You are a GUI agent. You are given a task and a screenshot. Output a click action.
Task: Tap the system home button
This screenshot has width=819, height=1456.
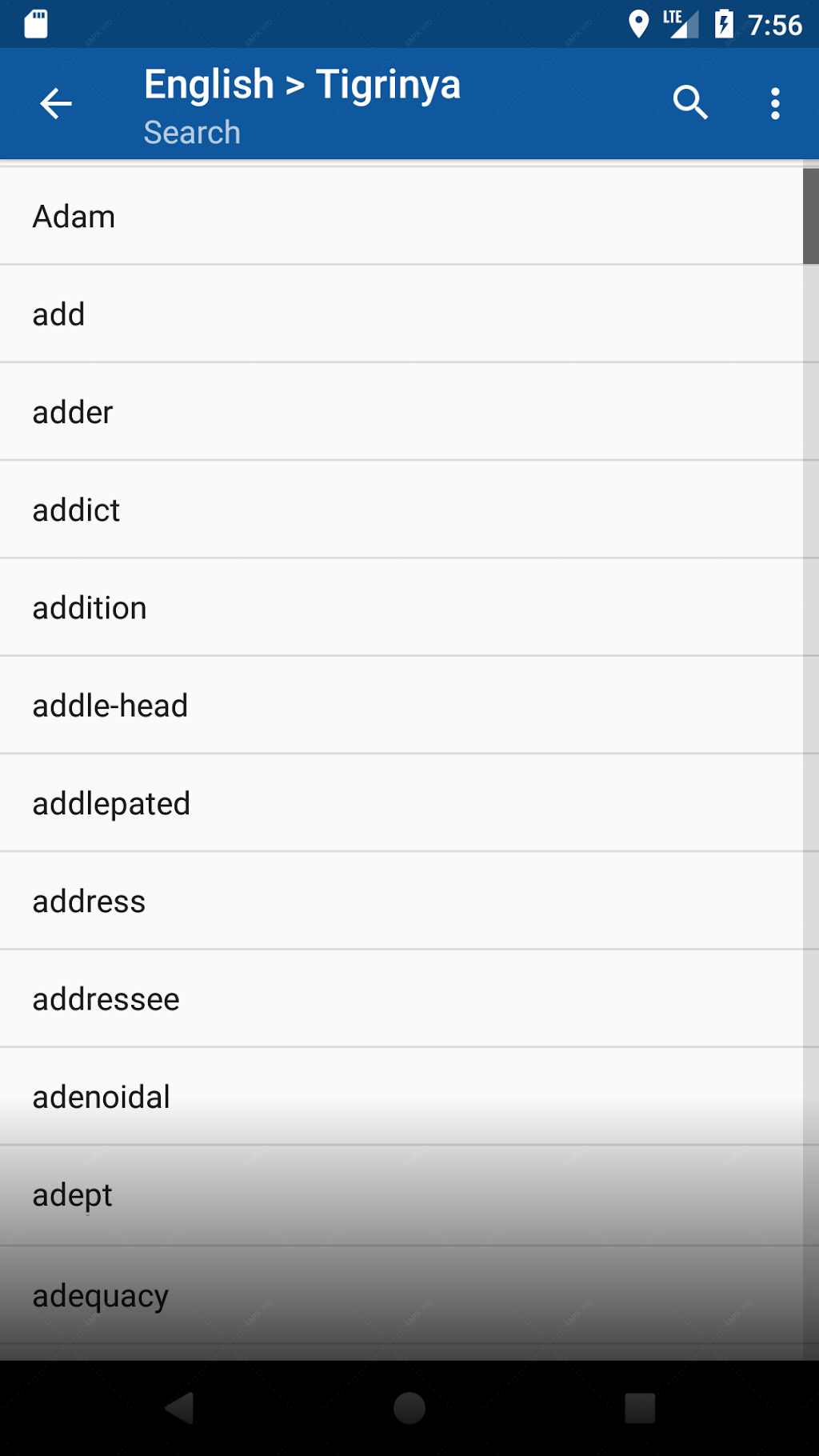tap(409, 1408)
